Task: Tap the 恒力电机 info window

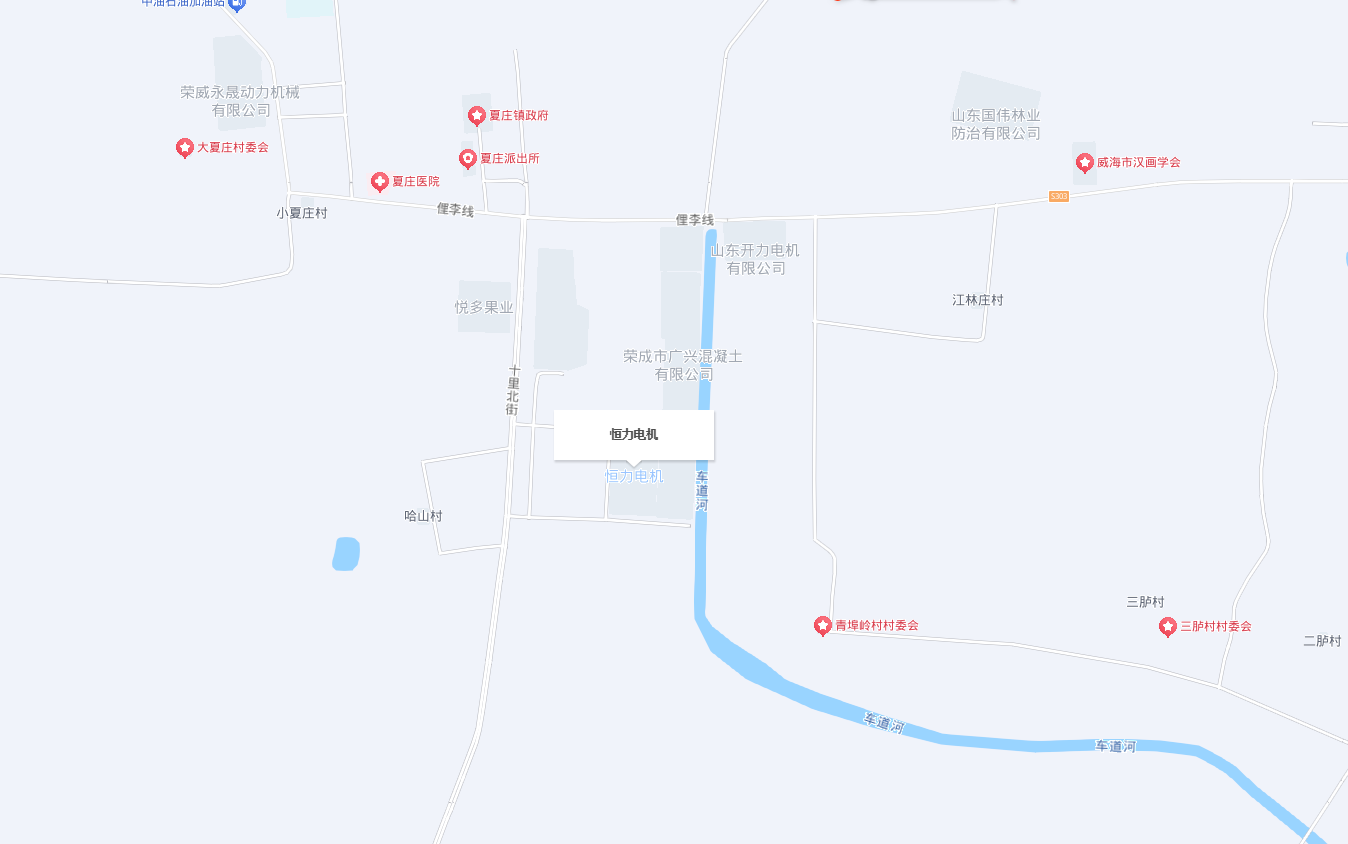Action: click(634, 435)
